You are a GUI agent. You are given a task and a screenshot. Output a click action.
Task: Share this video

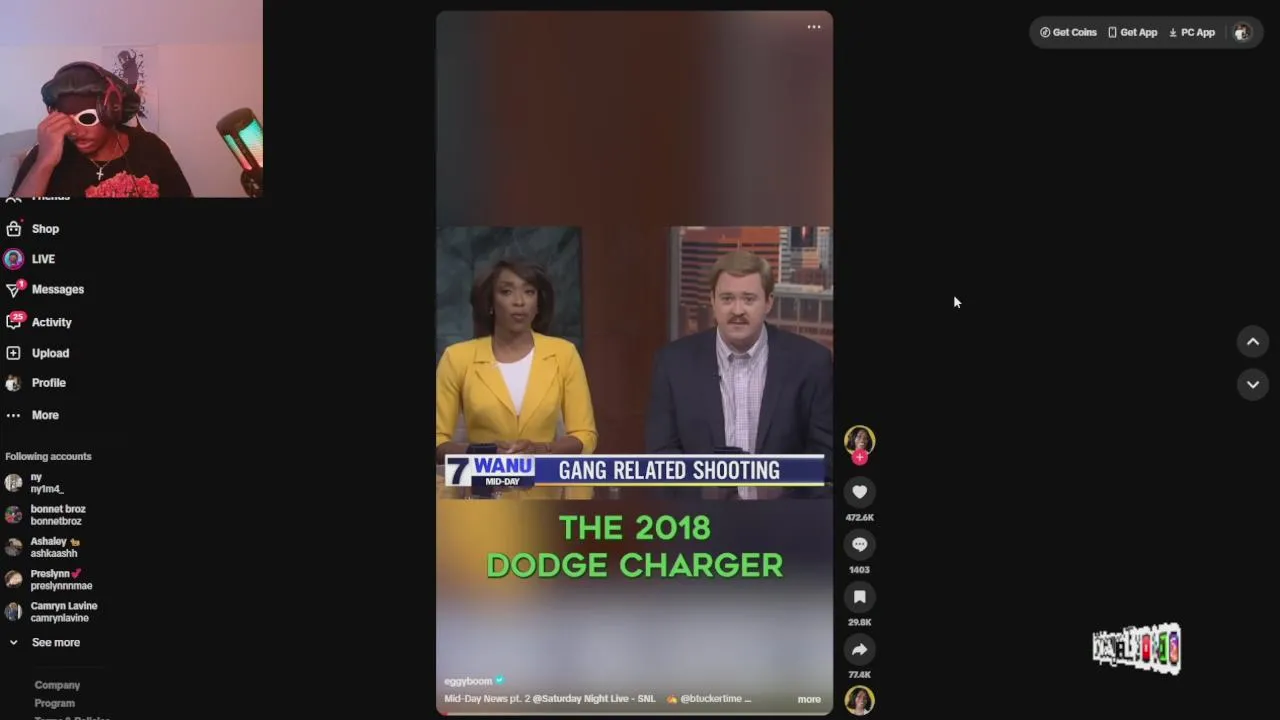[859, 650]
